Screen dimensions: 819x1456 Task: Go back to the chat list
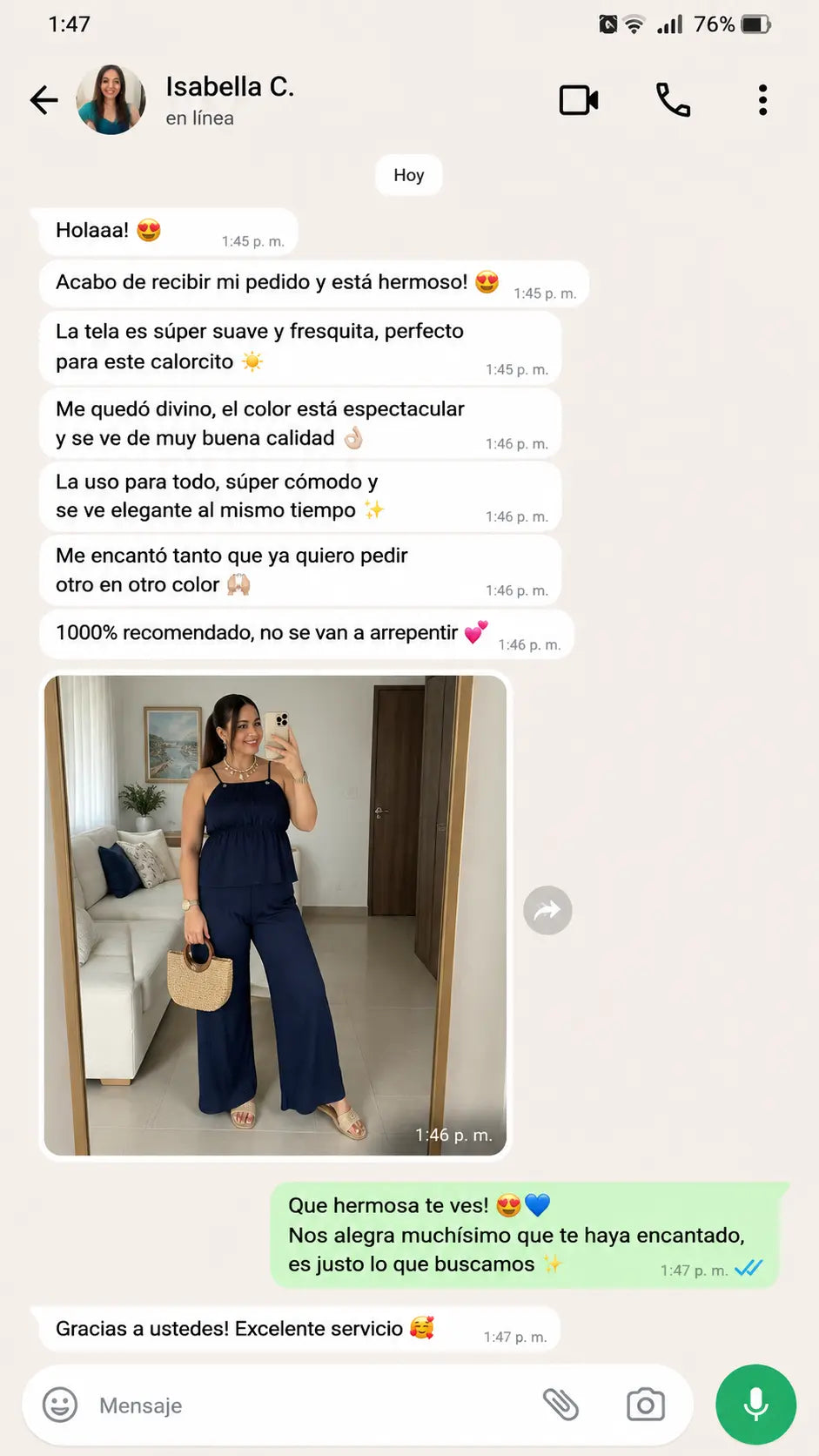[x=44, y=100]
